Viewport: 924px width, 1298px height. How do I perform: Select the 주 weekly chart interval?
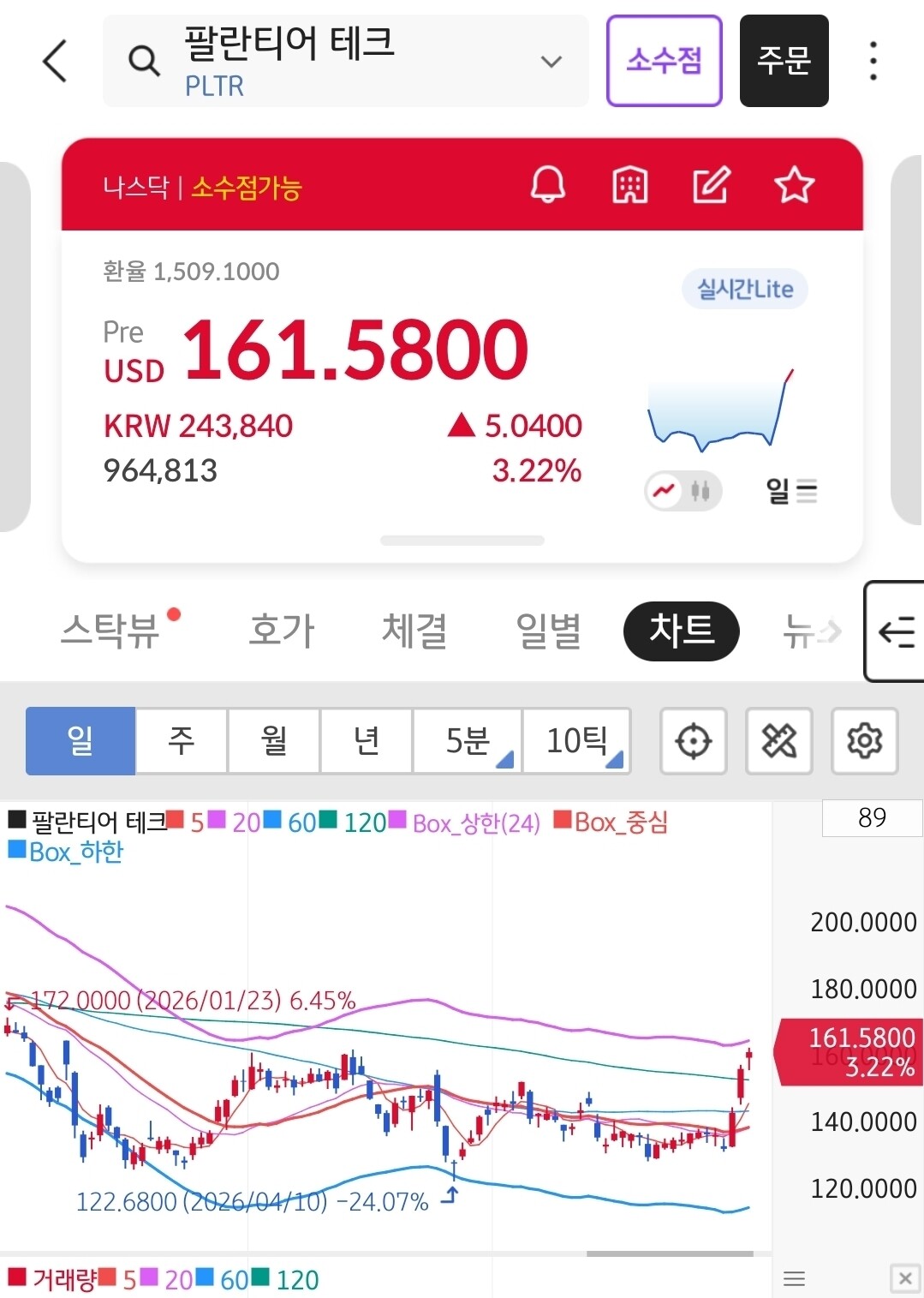pos(182,741)
